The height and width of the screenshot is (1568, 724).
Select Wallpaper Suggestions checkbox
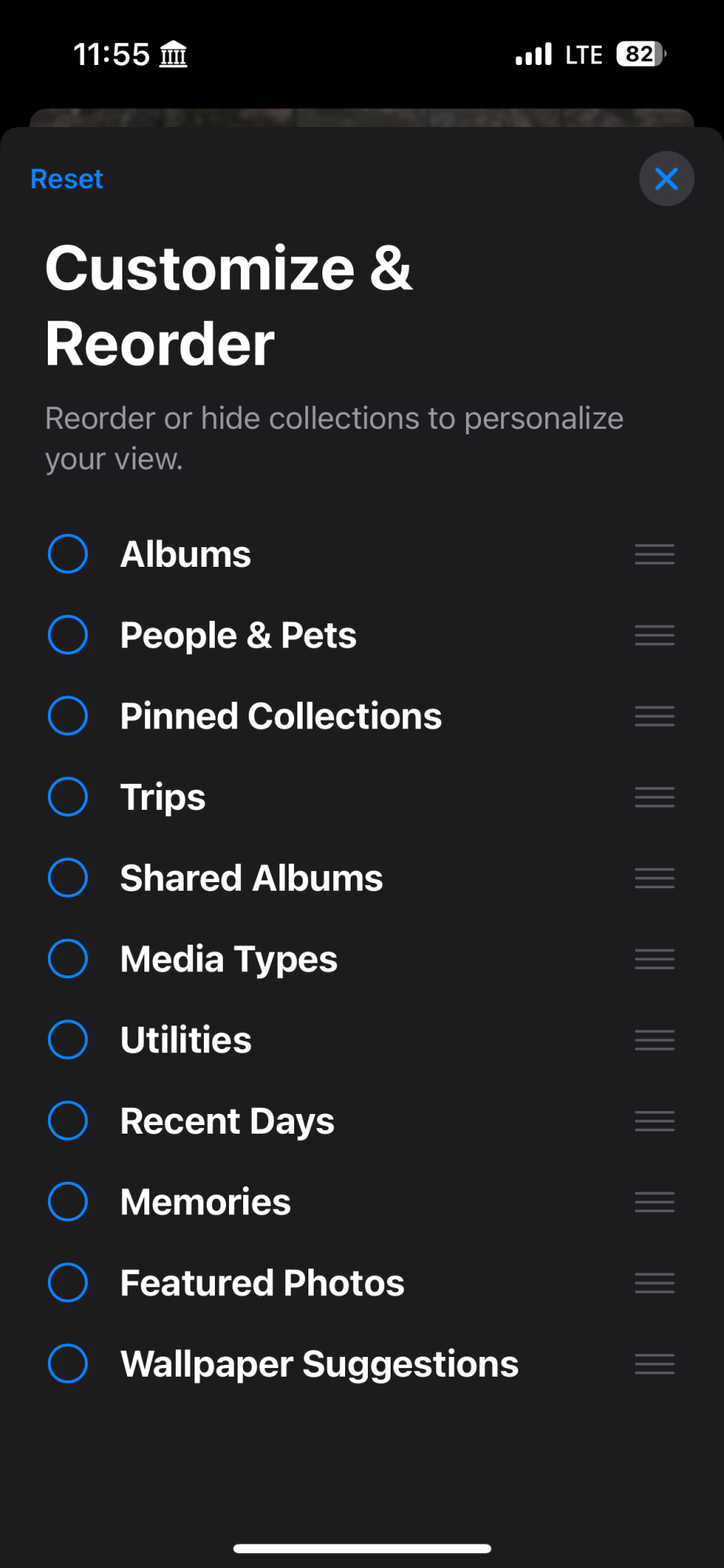click(67, 1364)
